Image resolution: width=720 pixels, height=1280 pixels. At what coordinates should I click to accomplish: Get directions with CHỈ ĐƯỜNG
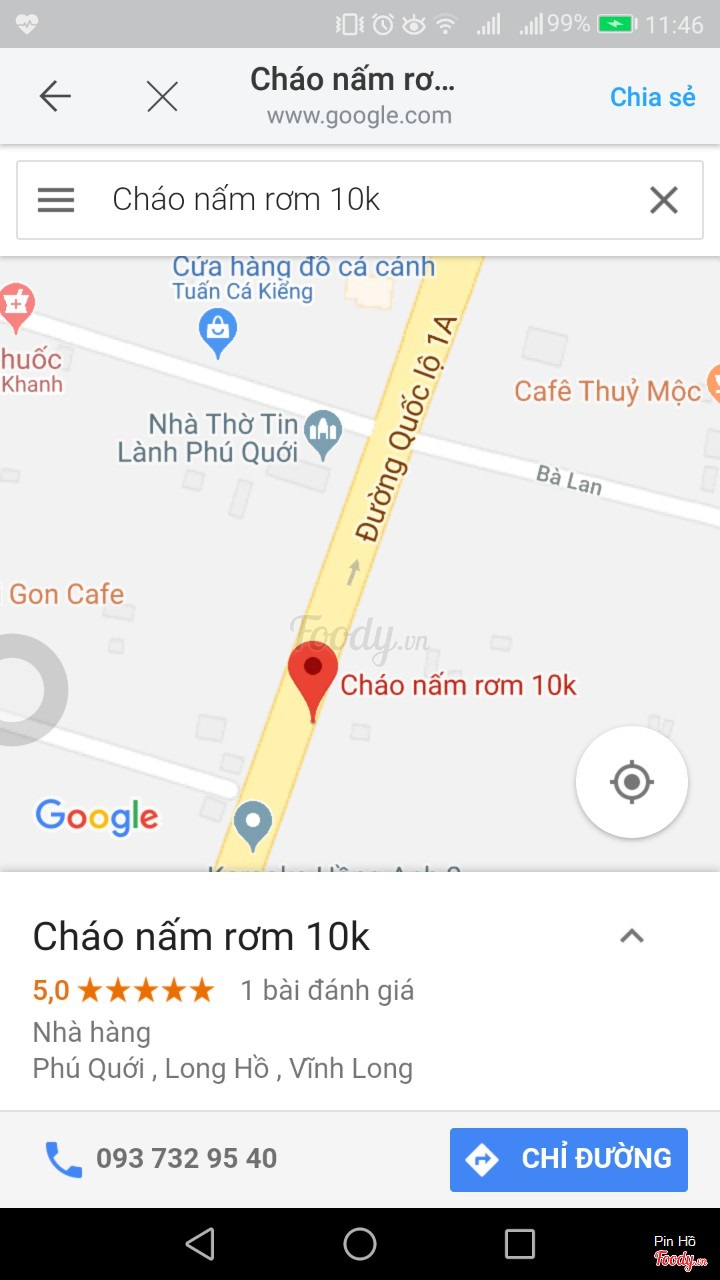[x=568, y=1159]
